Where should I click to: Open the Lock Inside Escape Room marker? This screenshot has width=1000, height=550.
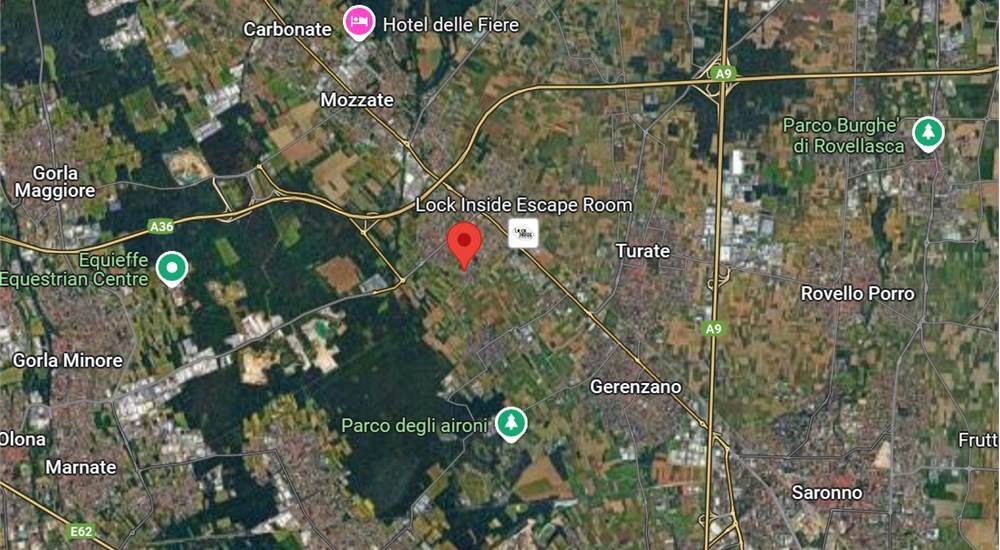point(523,232)
